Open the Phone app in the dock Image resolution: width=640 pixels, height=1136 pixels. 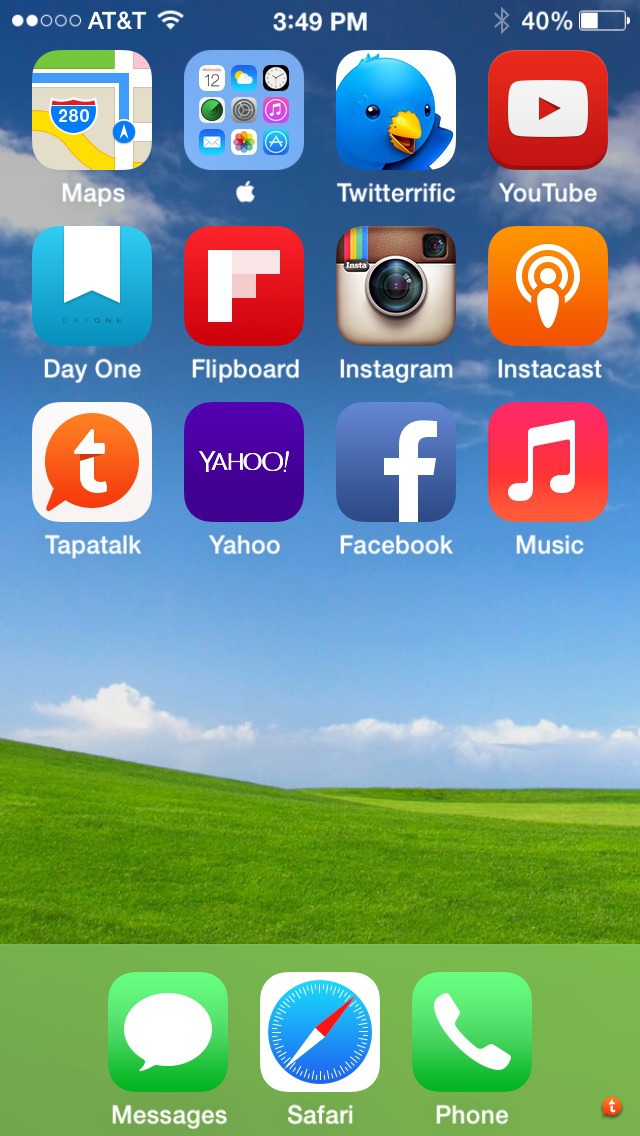click(x=472, y=1032)
